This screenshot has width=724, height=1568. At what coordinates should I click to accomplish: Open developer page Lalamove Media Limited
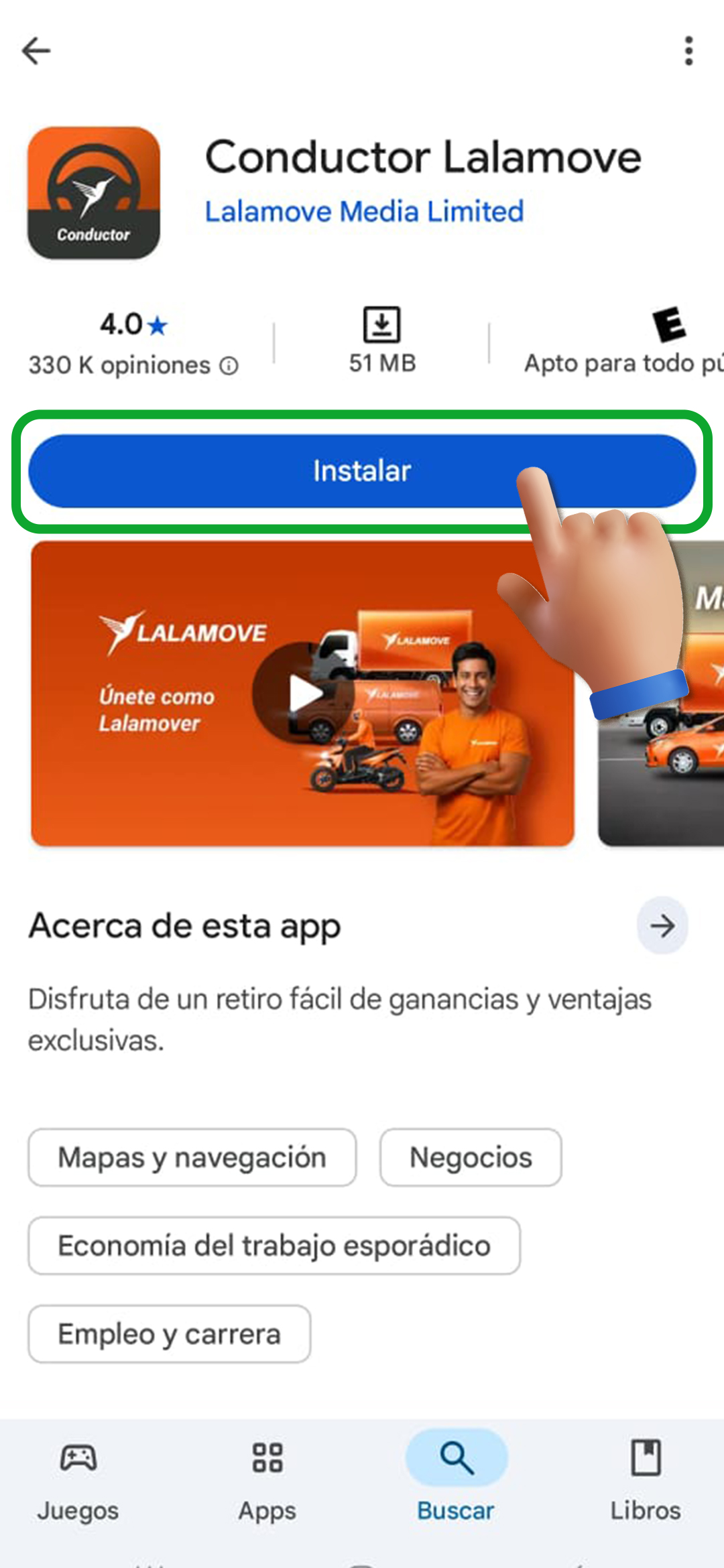(364, 212)
